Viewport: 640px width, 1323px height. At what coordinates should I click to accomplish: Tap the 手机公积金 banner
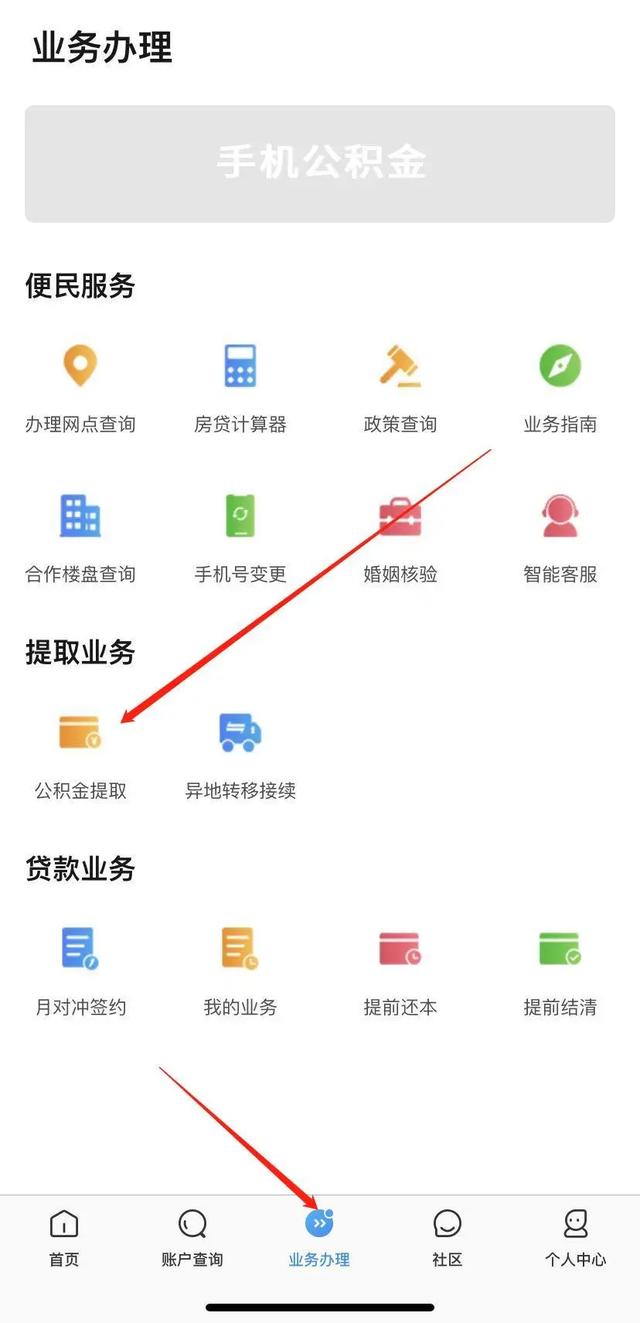(320, 164)
